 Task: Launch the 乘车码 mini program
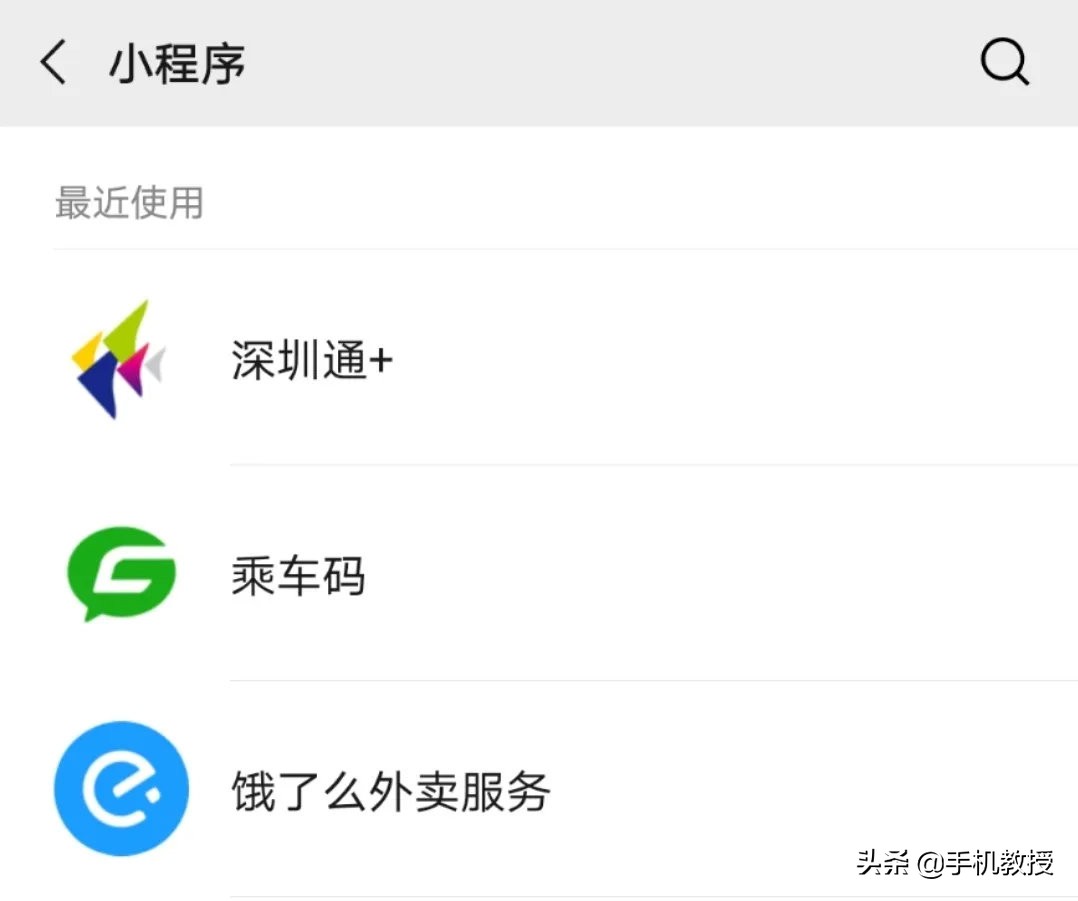(x=298, y=577)
